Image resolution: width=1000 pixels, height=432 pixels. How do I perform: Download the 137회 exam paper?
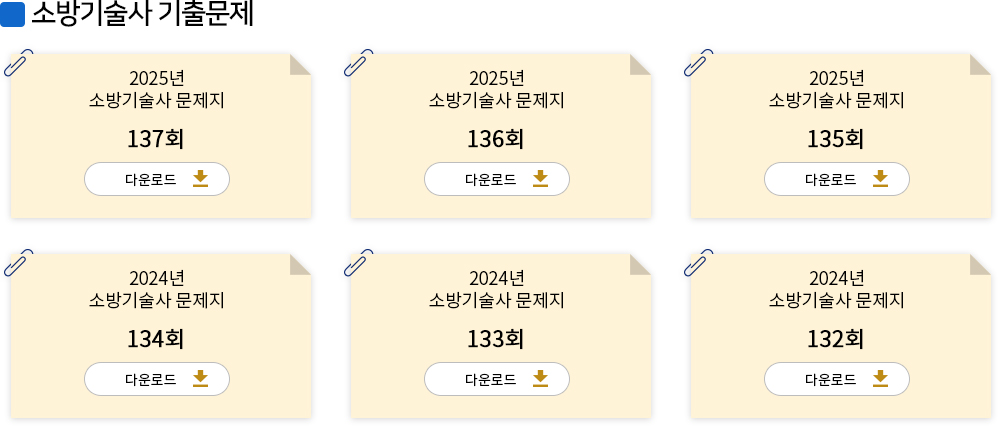(157, 179)
